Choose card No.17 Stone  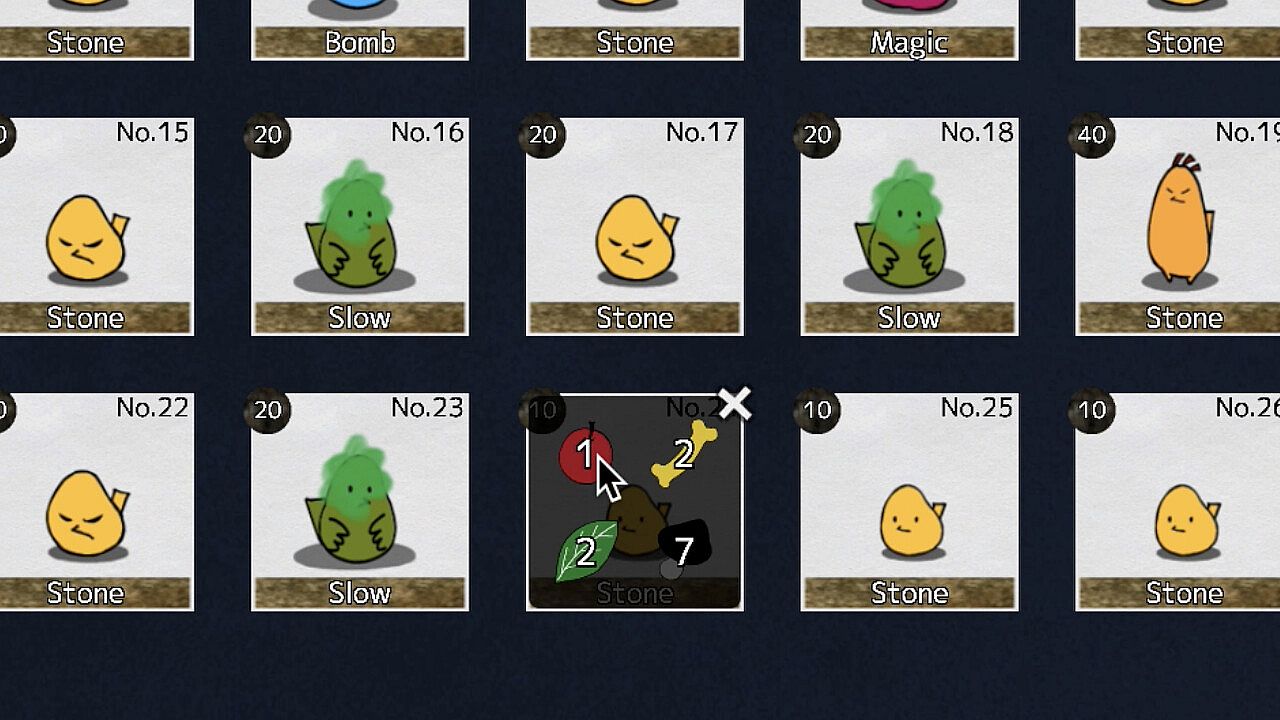pyautogui.click(x=635, y=227)
